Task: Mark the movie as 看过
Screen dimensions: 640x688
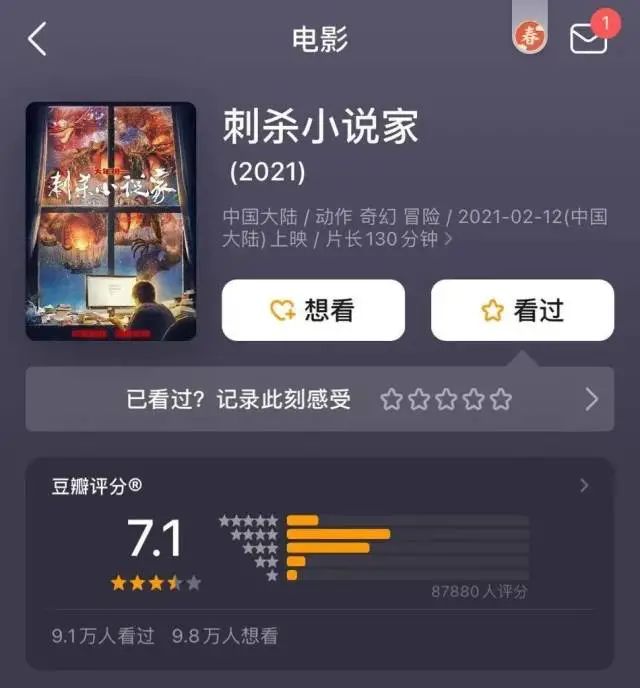Action: 522,310
